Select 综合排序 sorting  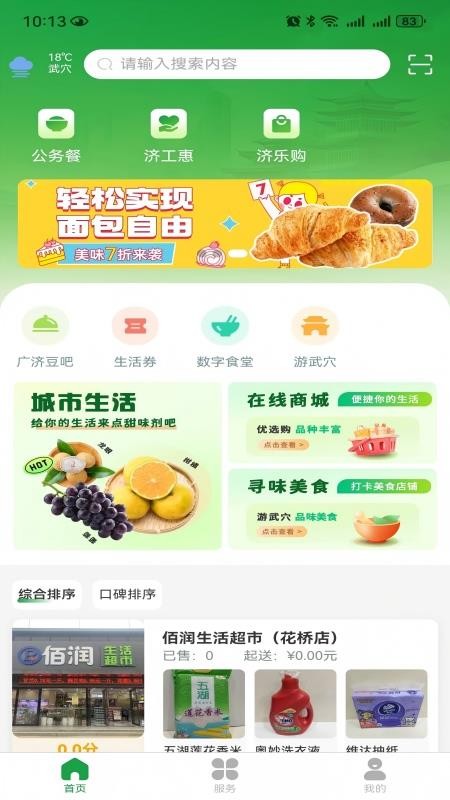point(47,594)
